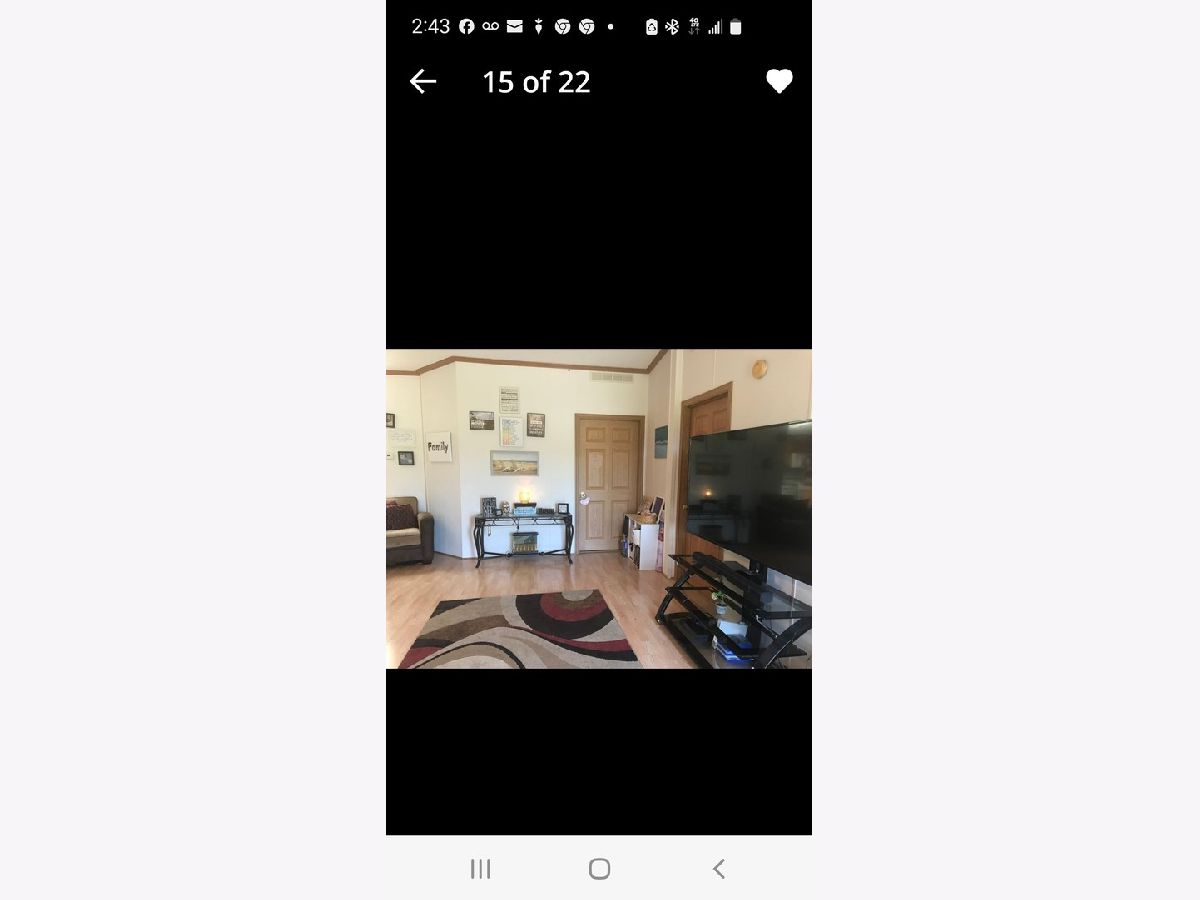Tap the living room photo
The width and height of the screenshot is (1200, 900).
pos(598,508)
